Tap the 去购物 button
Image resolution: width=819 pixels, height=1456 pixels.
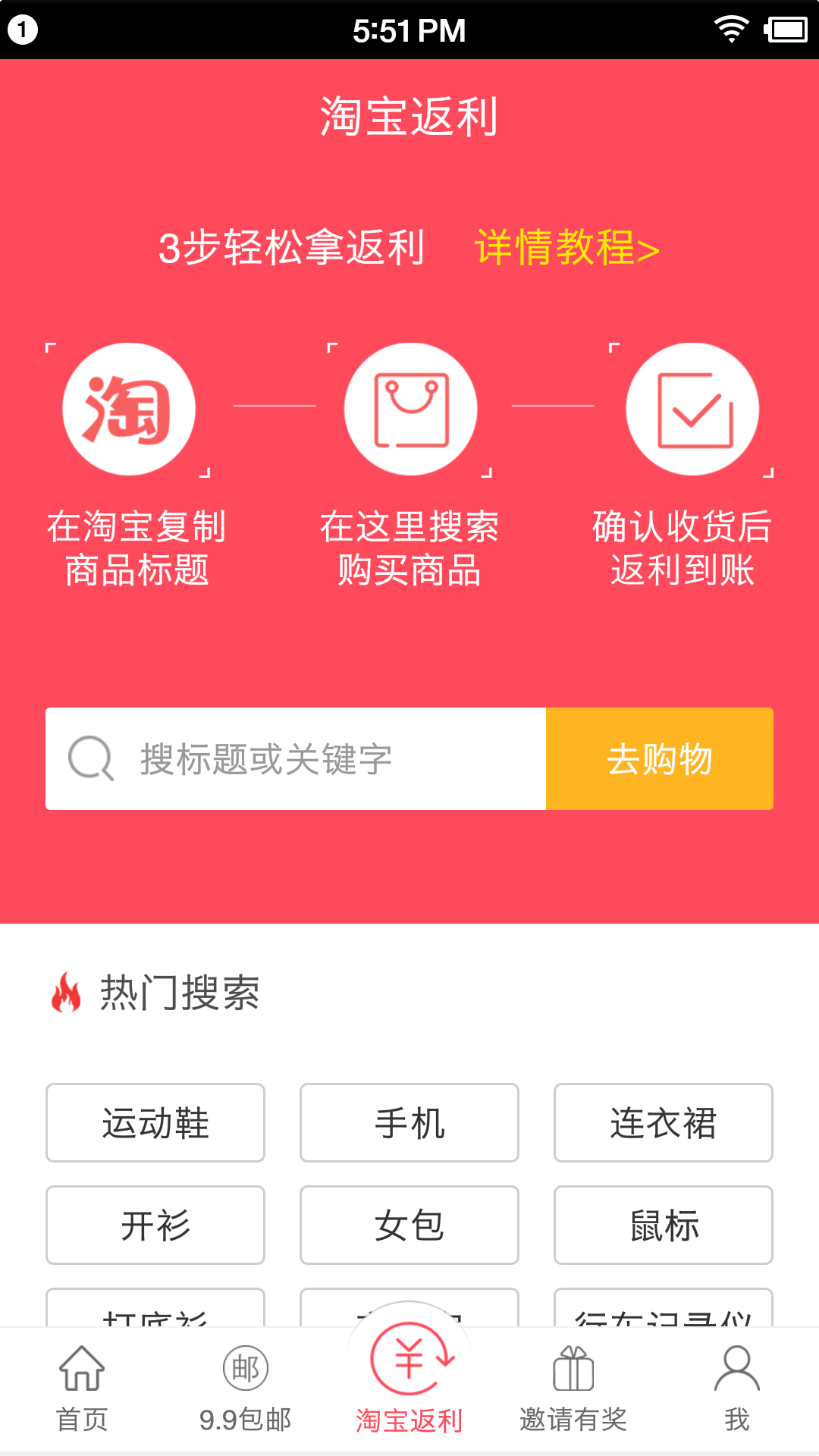coord(659,759)
